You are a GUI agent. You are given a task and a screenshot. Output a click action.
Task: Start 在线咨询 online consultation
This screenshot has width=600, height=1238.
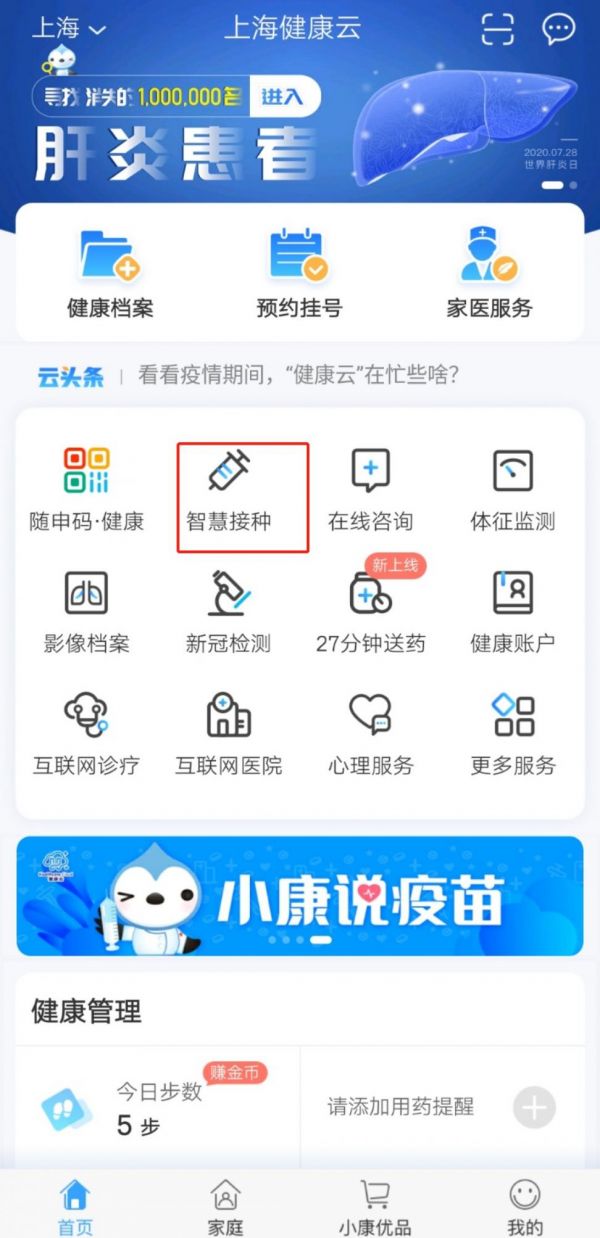pyautogui.click(x=370, y=490)
